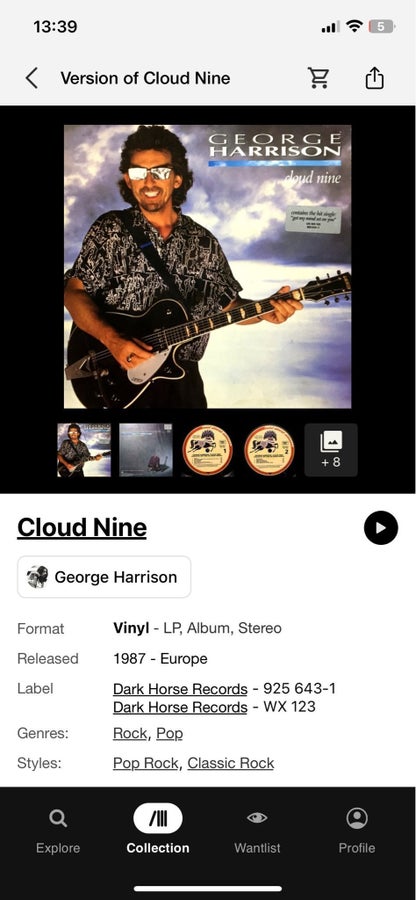This screenshot has width=416, height=900.
Task: Open the George Harrison artist chip
Action: point(104,577)
